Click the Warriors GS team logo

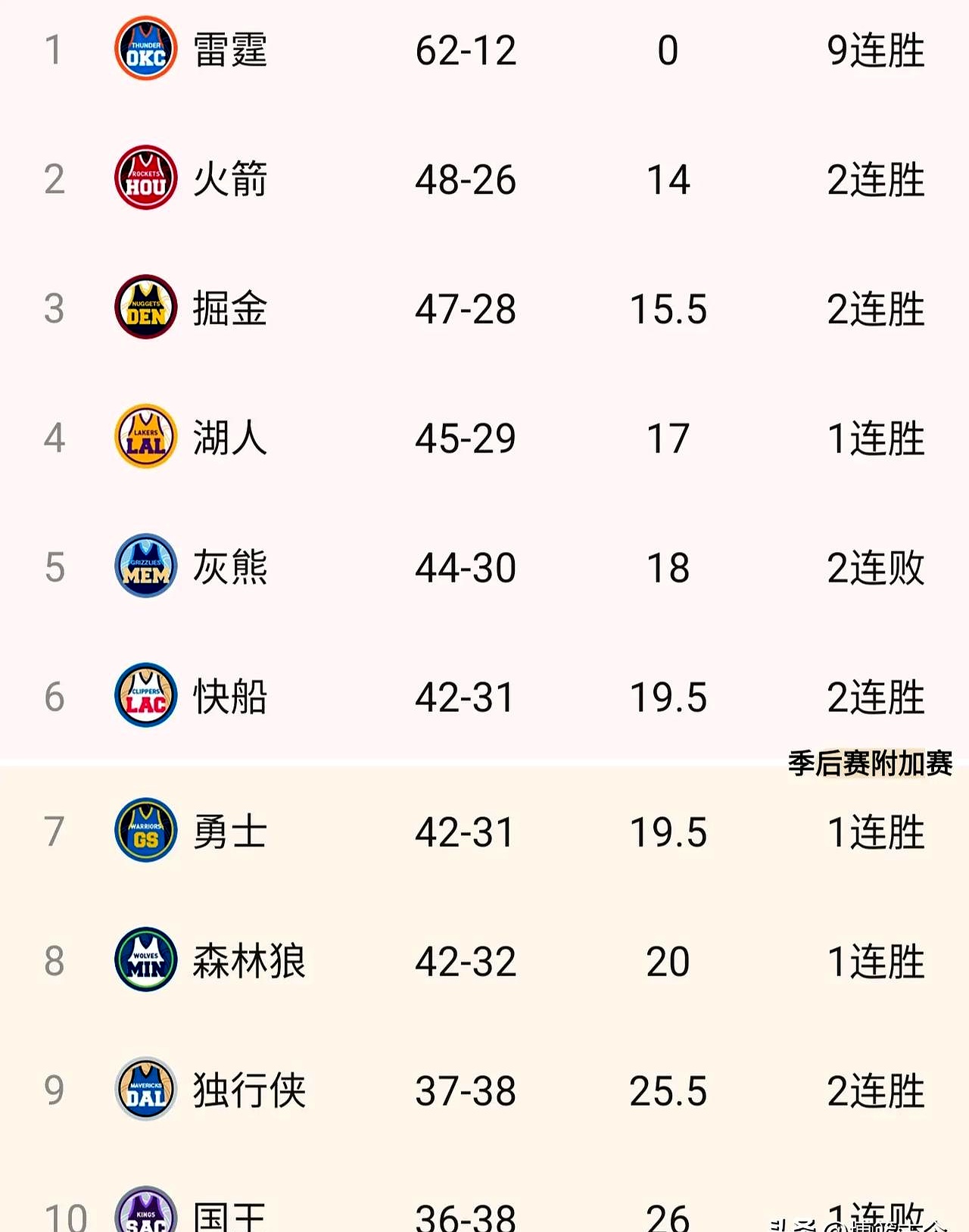[144, 831]
